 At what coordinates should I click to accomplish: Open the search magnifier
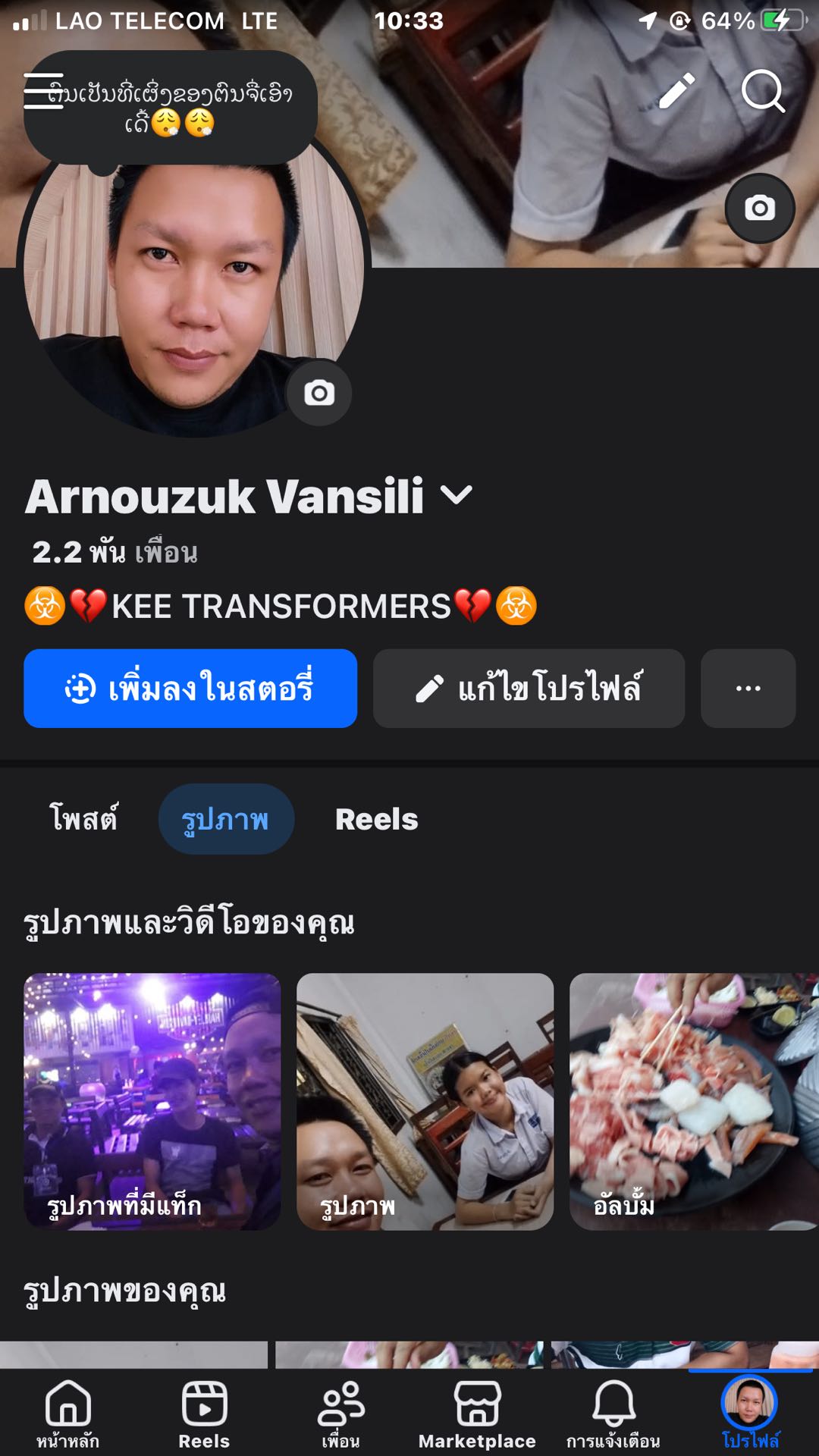click(762, 91)
